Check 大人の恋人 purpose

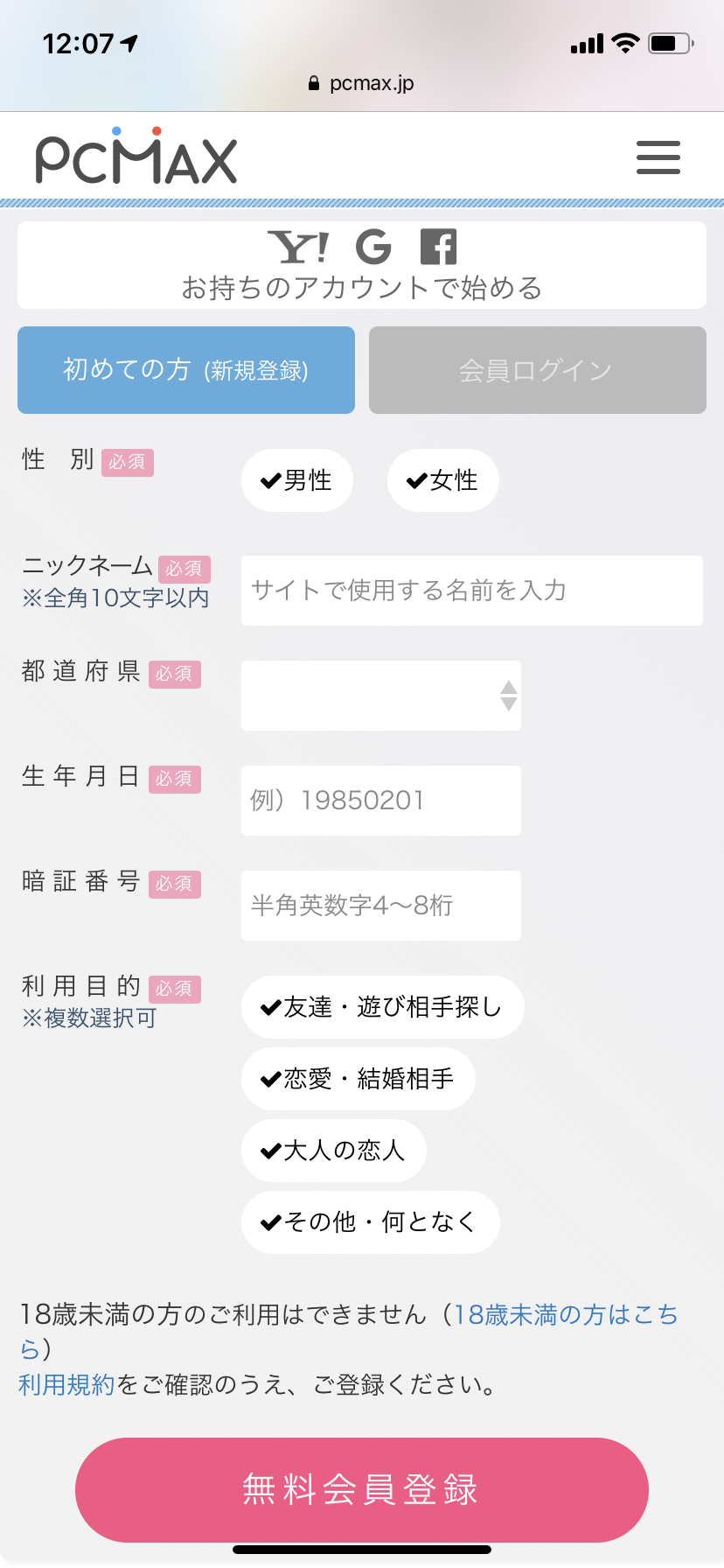click(334, 1151)
